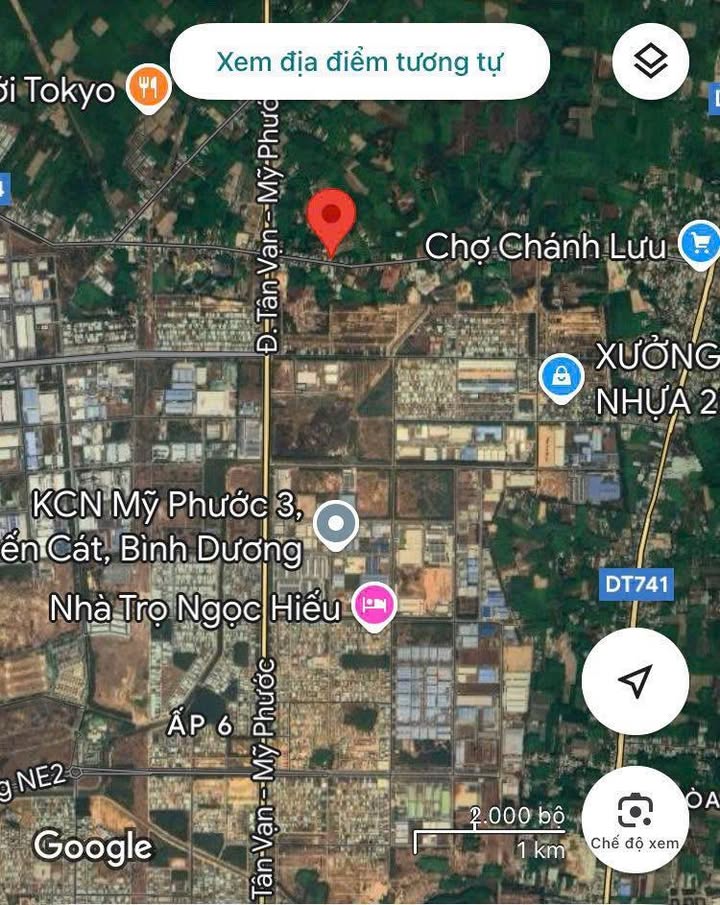Image resolution: width=720 pixels, height=905 pixels.
Task: Tap the Xem địa điểm tương tự button
Action: point(360,62)
